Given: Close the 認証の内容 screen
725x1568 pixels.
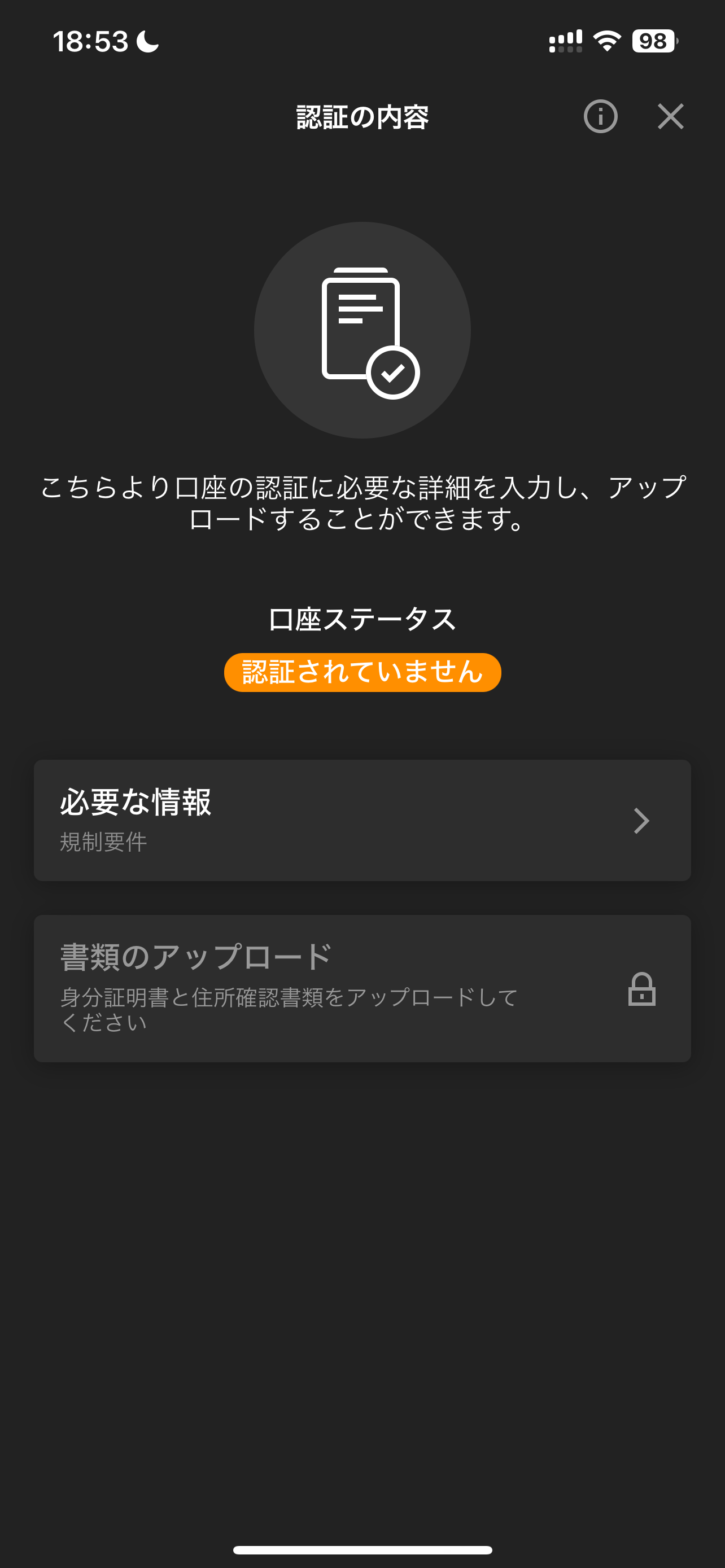Looking at the screenshot, I should coord(670,116).
